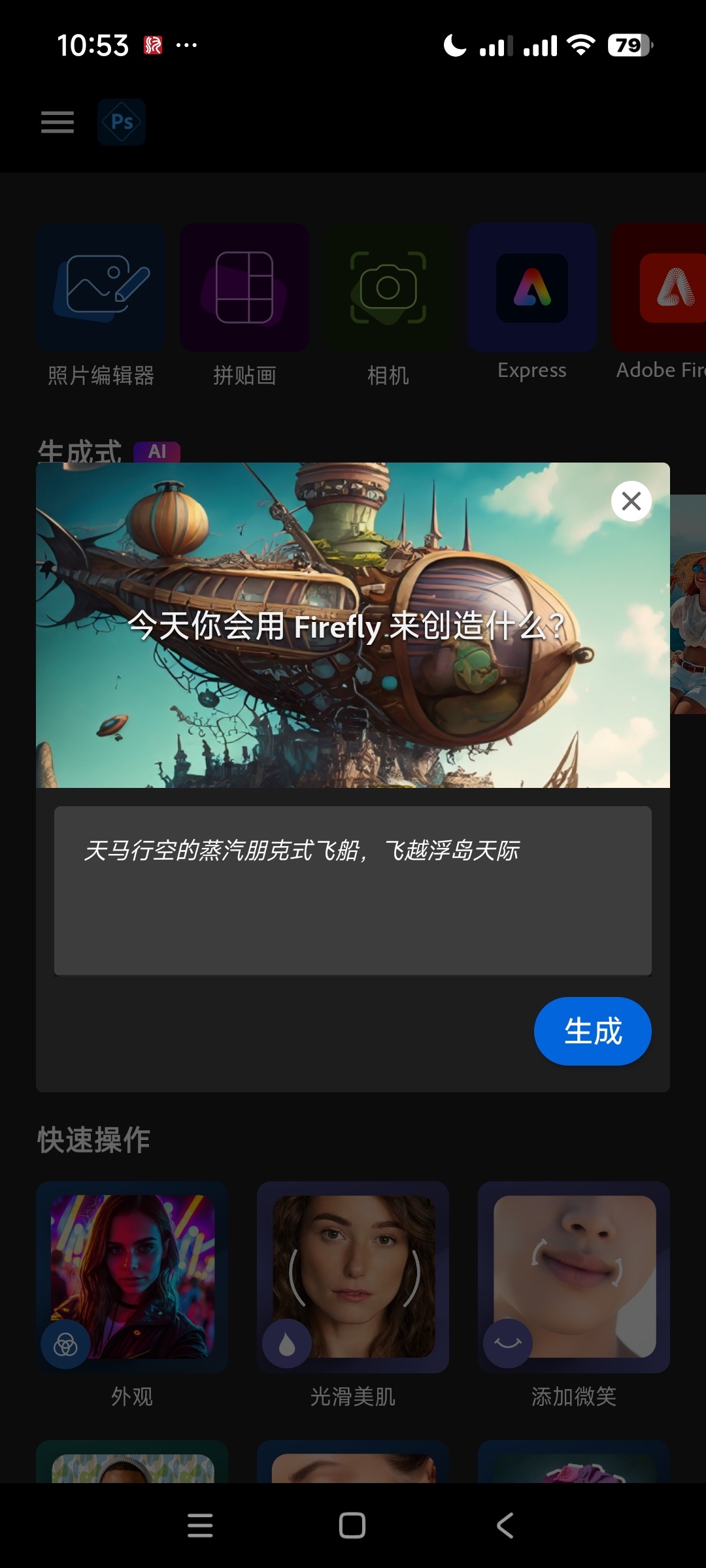Open the Photoshop Express navigation menu

(57, 122)
